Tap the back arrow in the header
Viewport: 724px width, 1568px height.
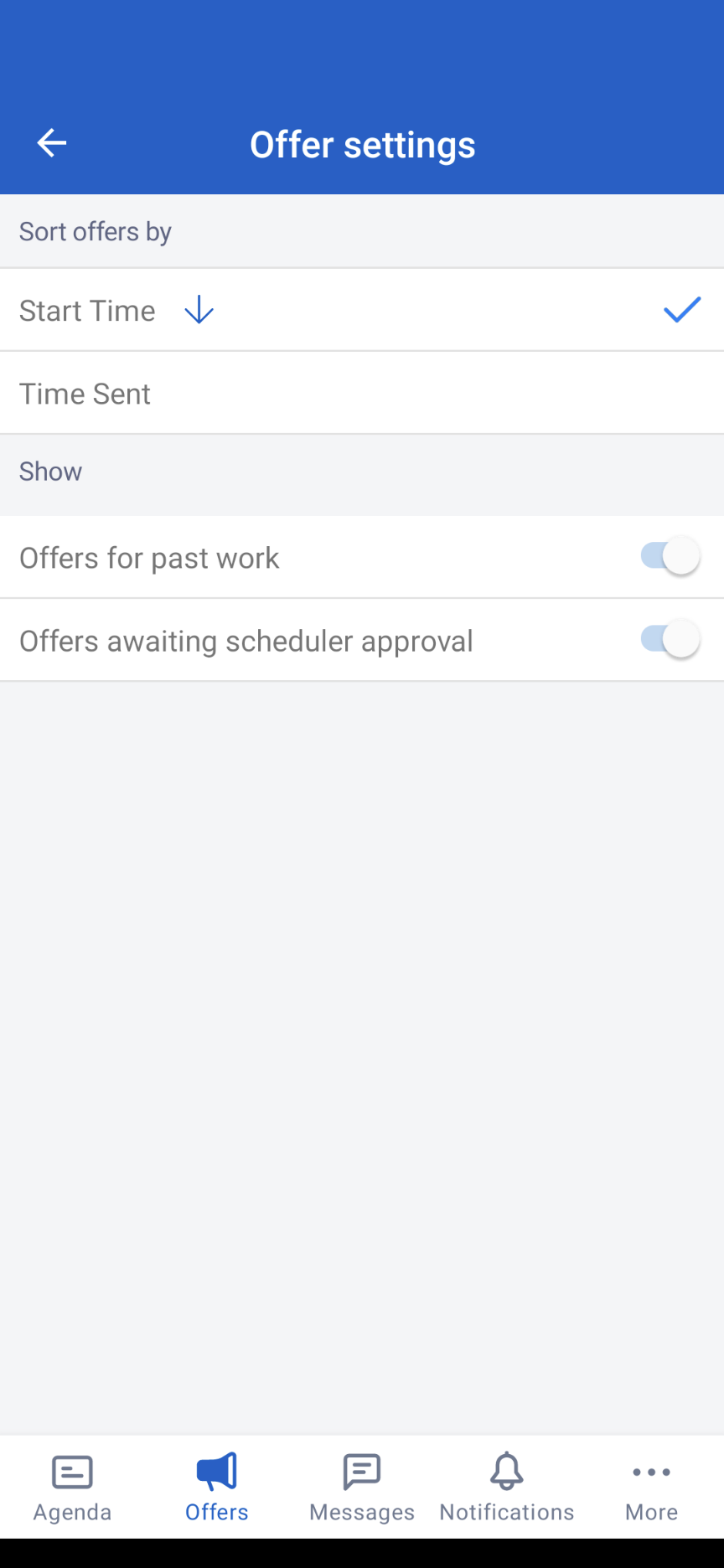point(51,142)
